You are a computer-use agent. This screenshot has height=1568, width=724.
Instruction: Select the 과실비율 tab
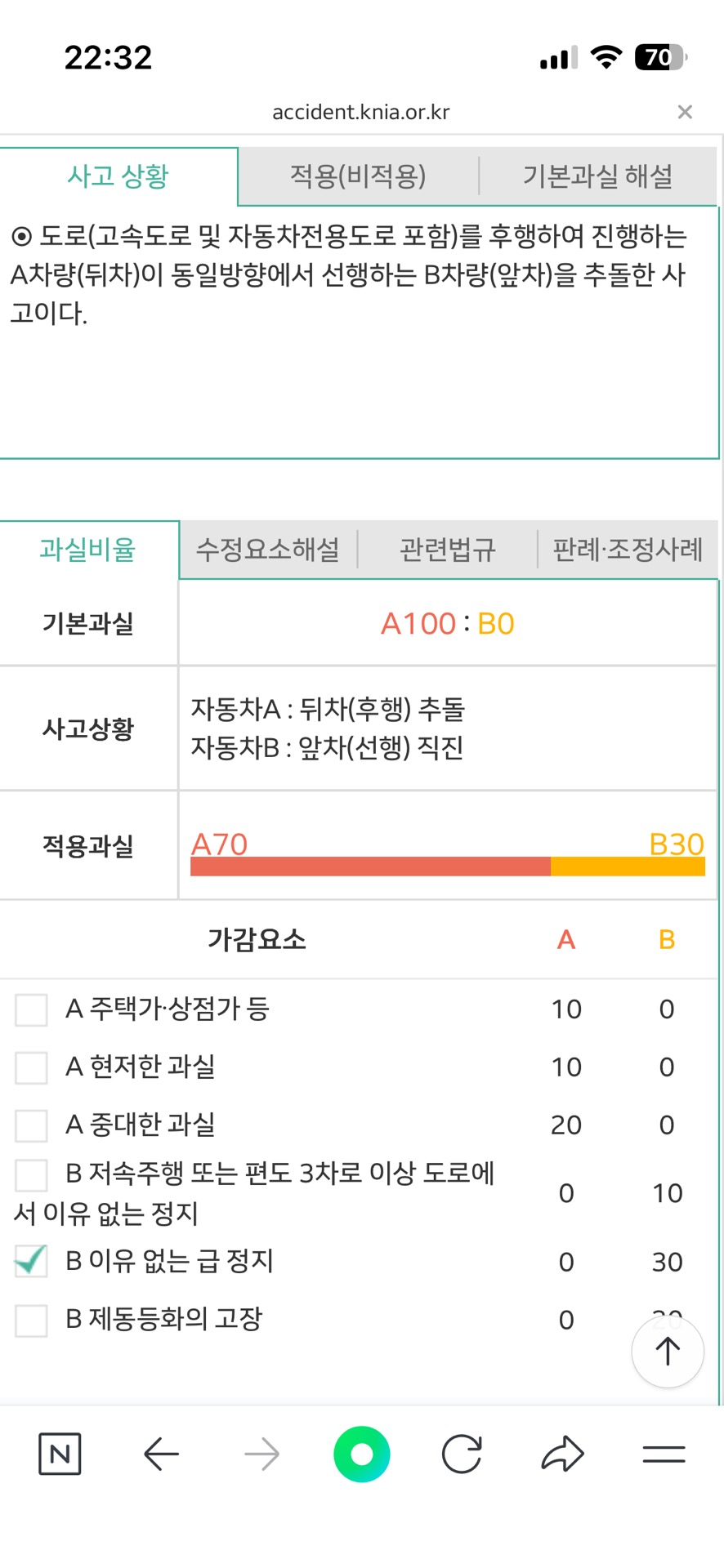pyautogui.click(x=88, y=549)
